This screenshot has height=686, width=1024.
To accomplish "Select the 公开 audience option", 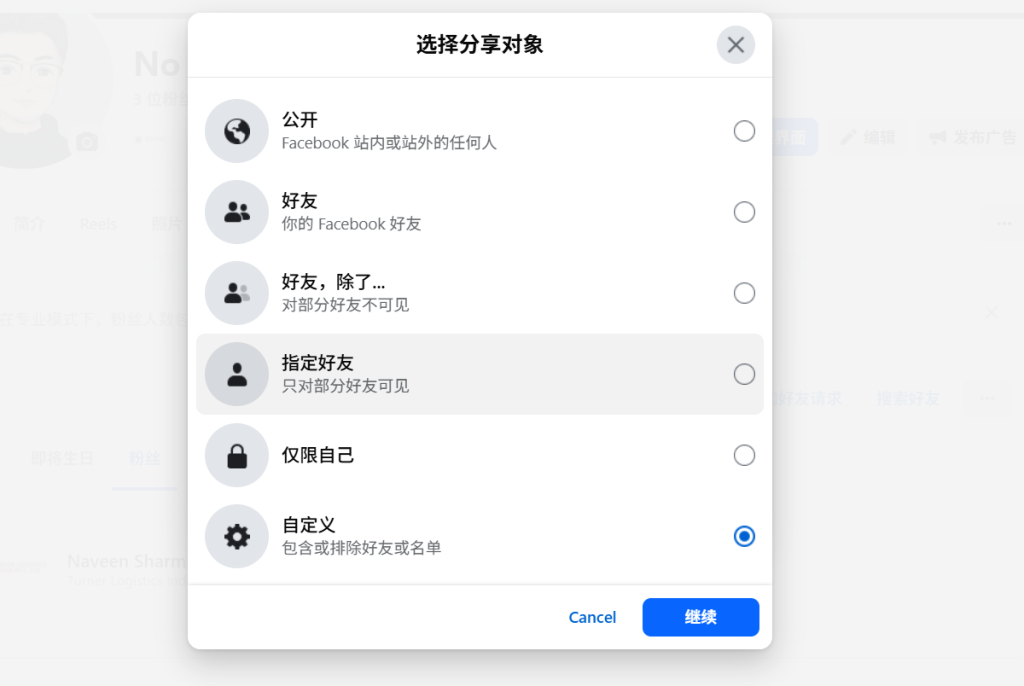I will click(744, 131).
